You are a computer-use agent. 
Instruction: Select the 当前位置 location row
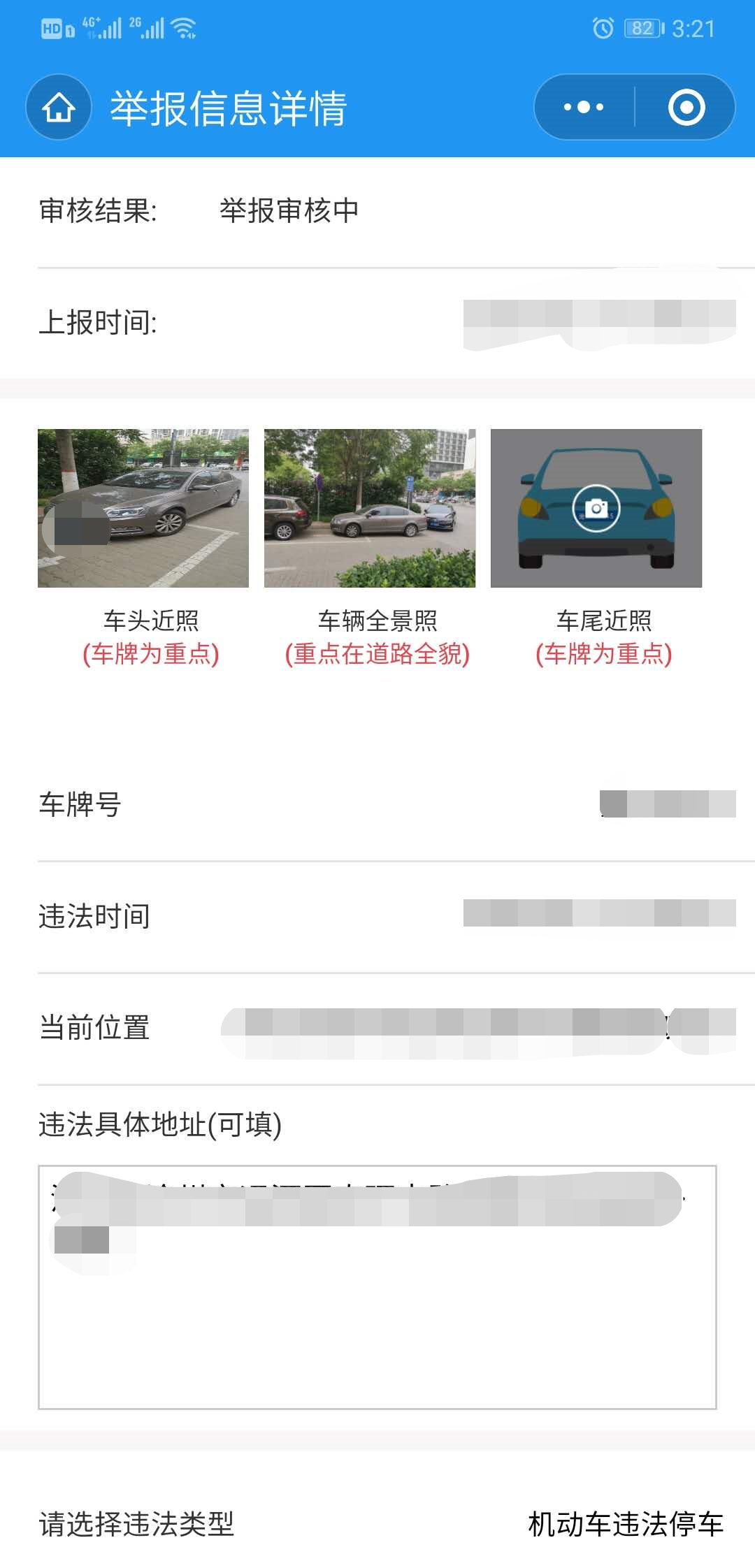point(477,1028)
